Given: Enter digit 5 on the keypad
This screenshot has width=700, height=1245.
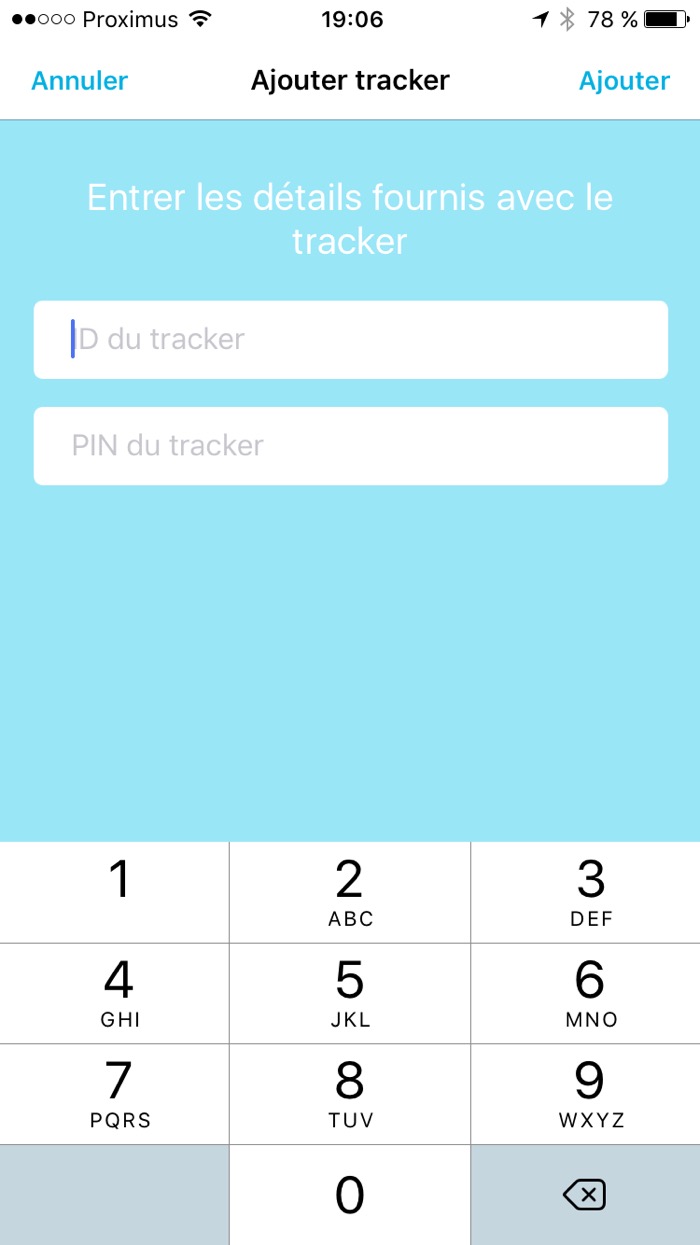Looking at the screenshot, I should pos(350,993).
